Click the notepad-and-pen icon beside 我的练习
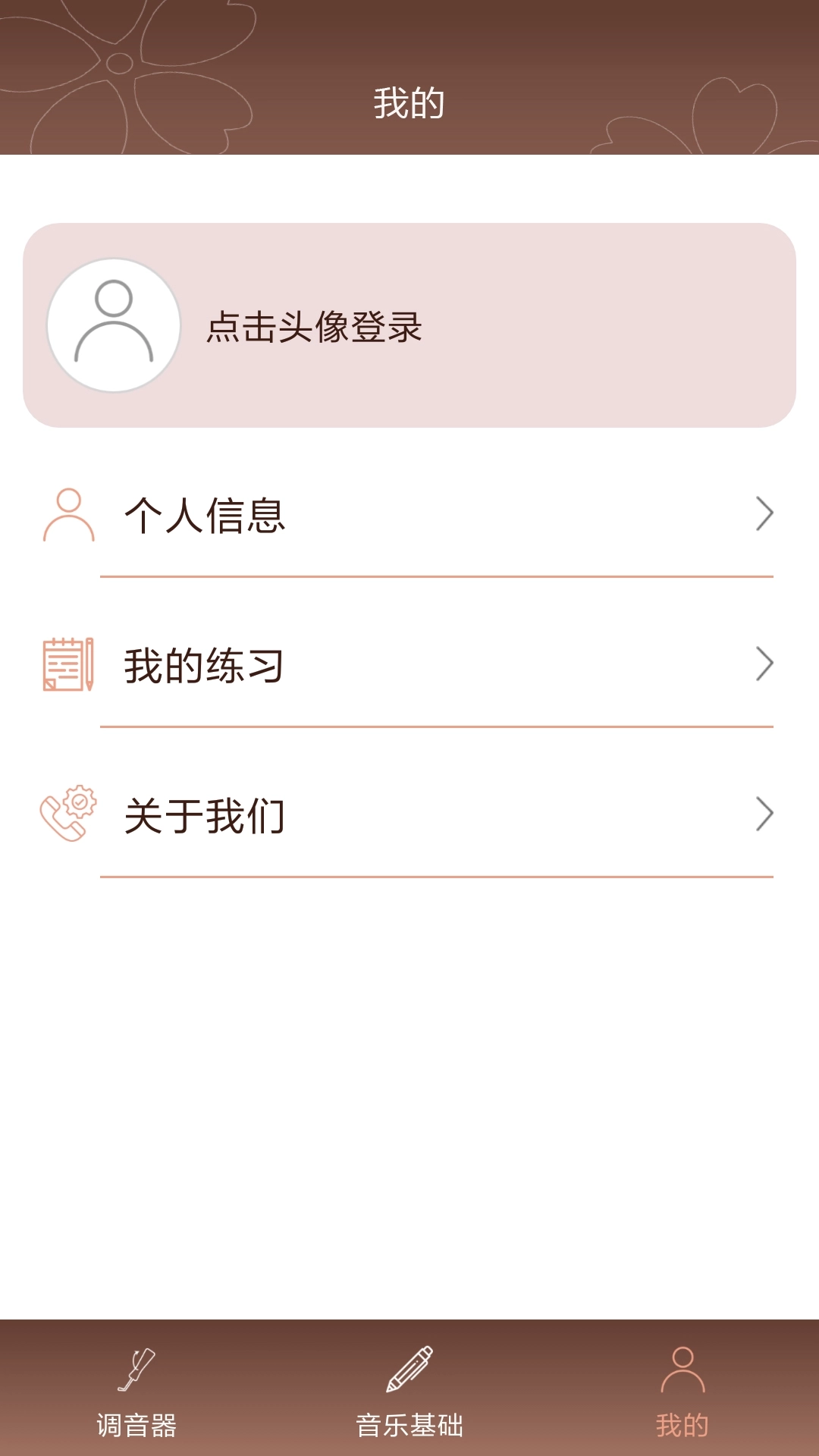 click(70, 666)
